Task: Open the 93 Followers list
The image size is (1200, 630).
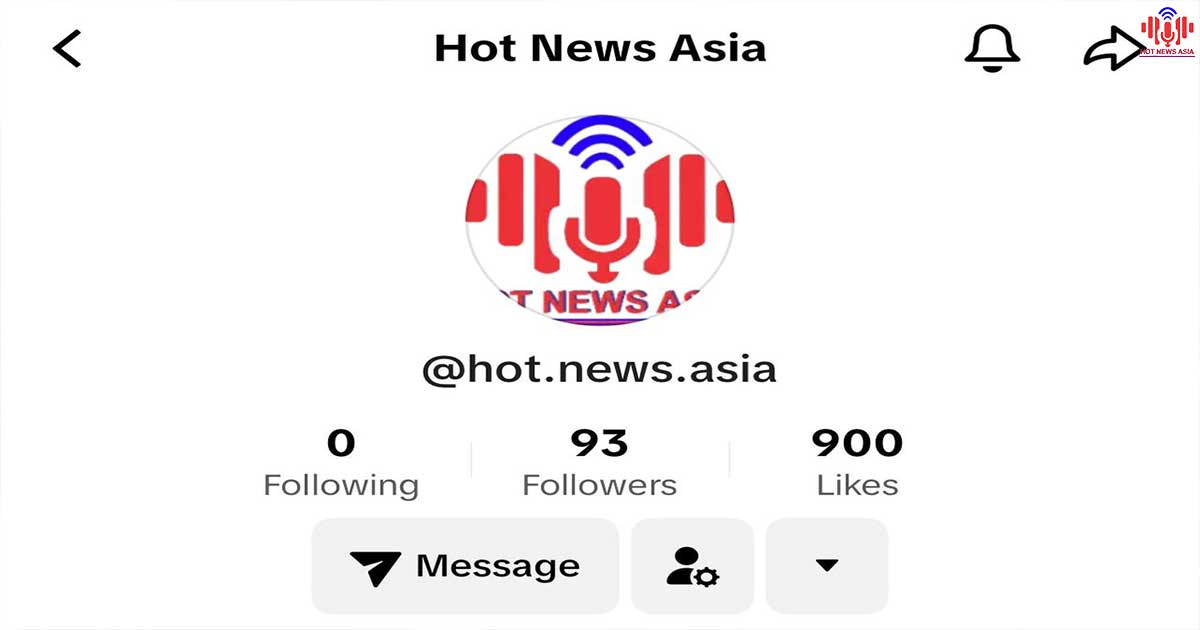Action: click(599, 463)
